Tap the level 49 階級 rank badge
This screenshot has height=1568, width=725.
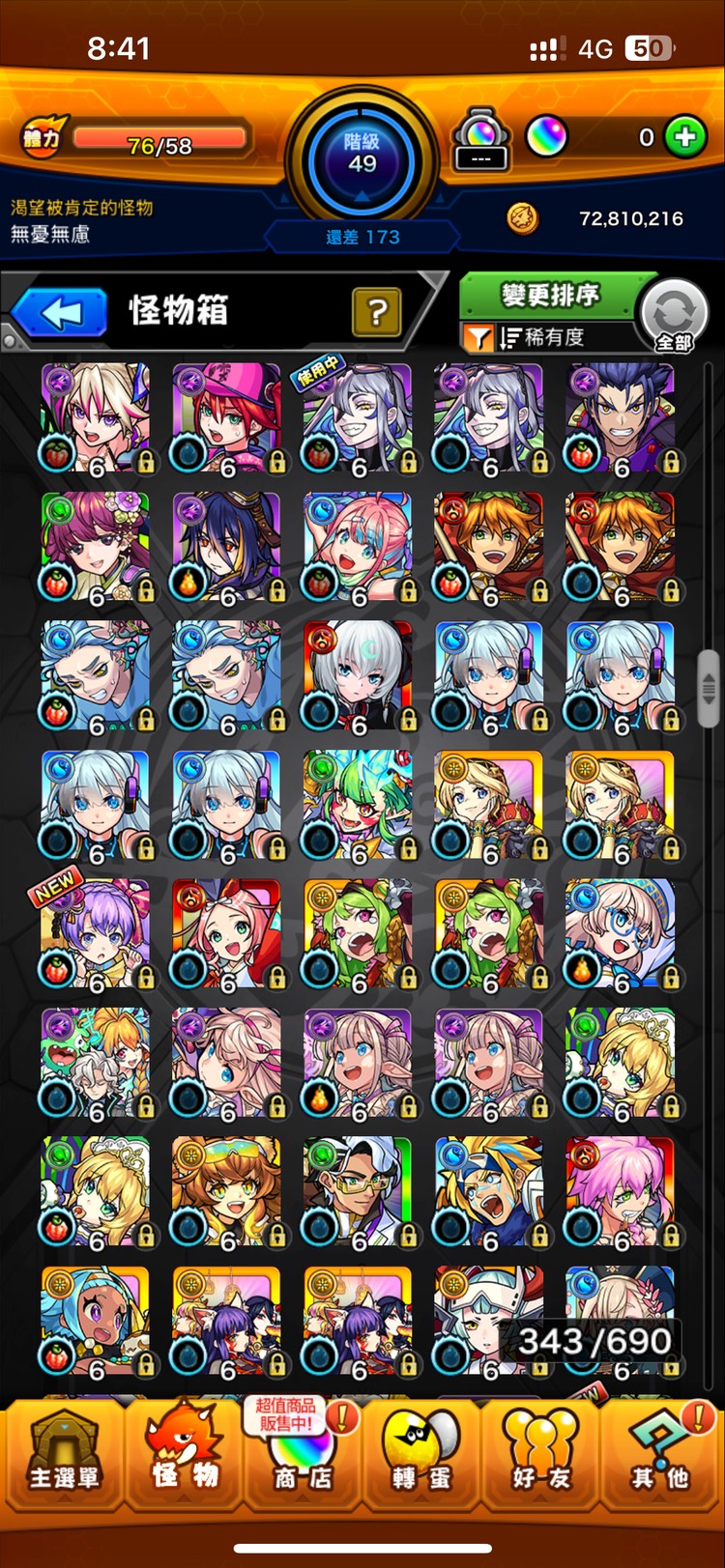(x=362, y=155)
